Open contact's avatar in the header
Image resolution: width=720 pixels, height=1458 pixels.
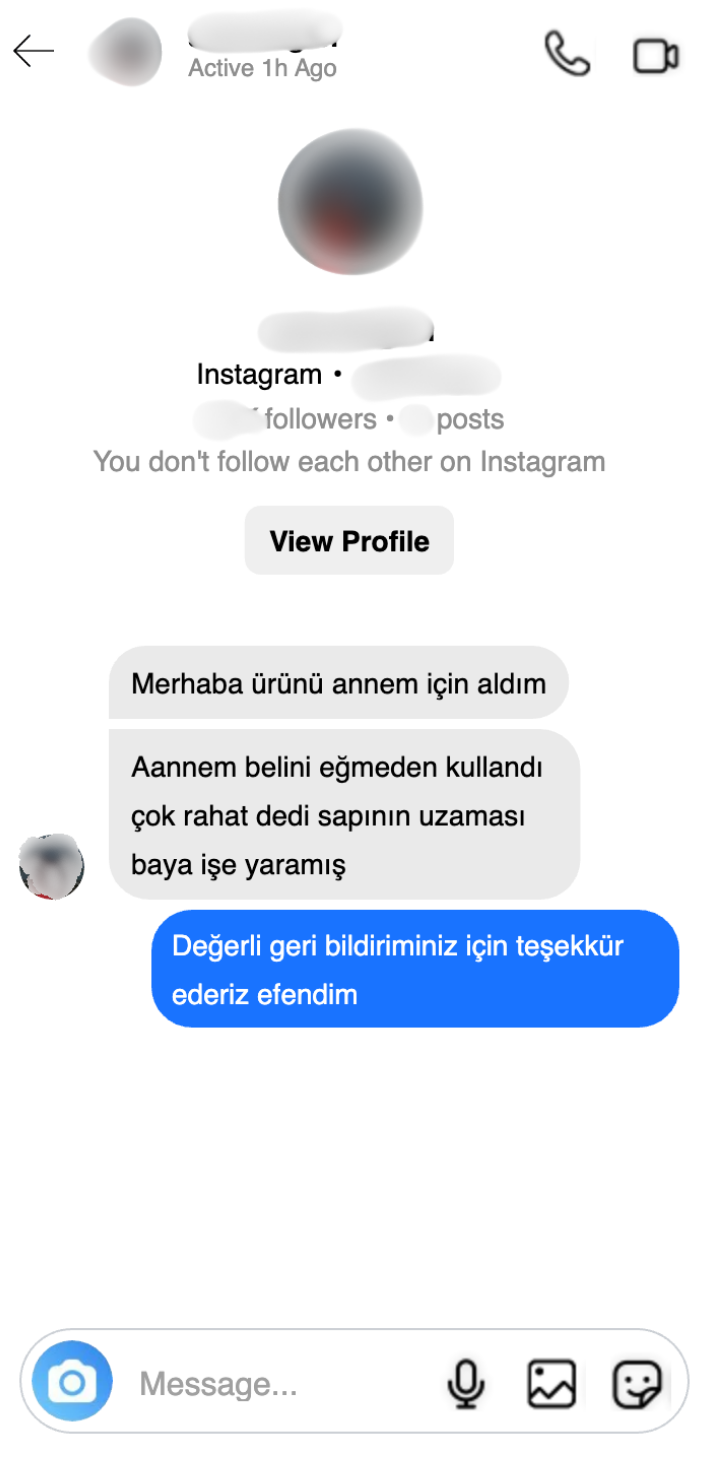tap(125, 52)
